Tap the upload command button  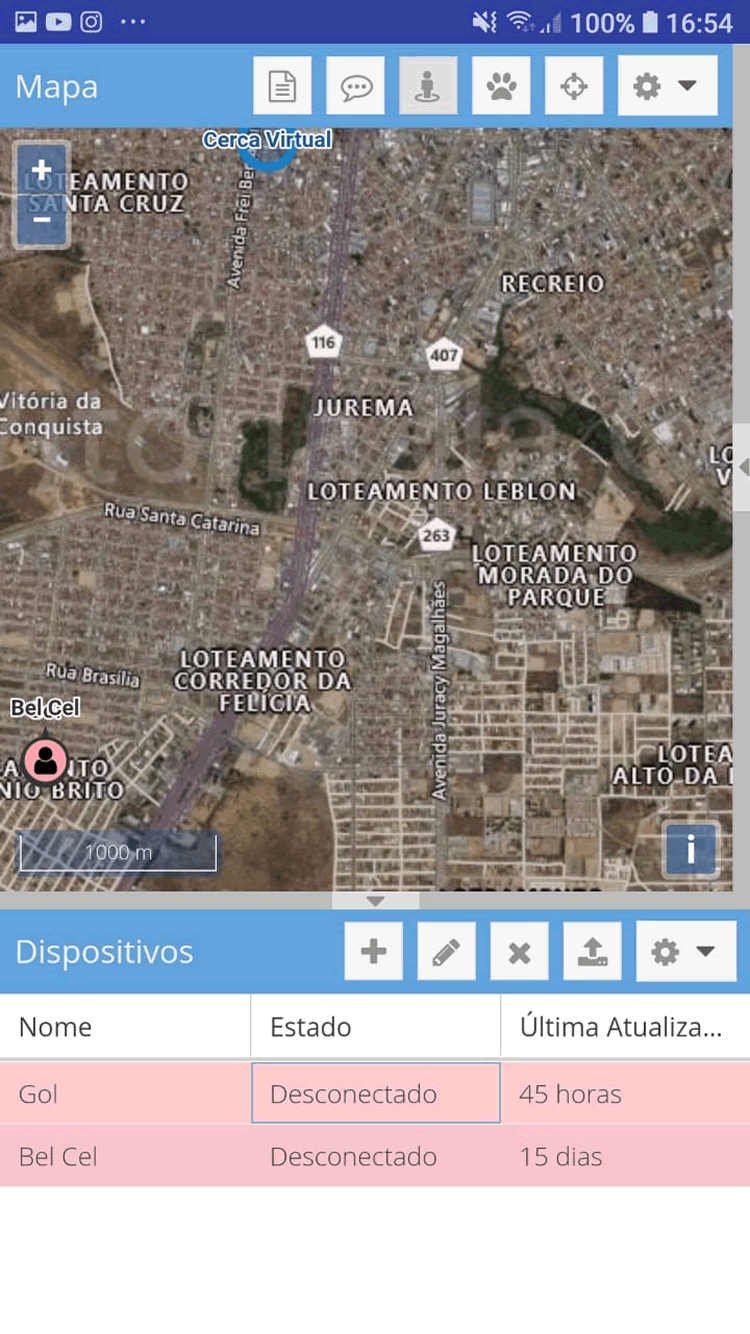coord(592,951)
